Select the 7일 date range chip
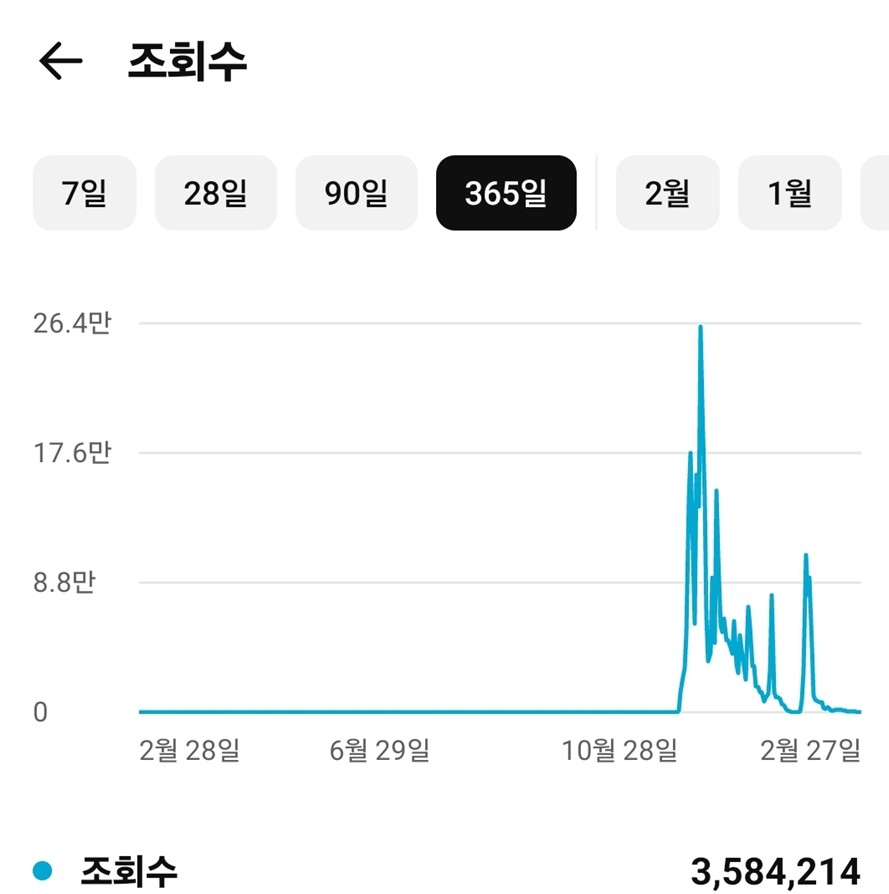The height and width of the screenshot is (894, 889). [x=84, y=193]
